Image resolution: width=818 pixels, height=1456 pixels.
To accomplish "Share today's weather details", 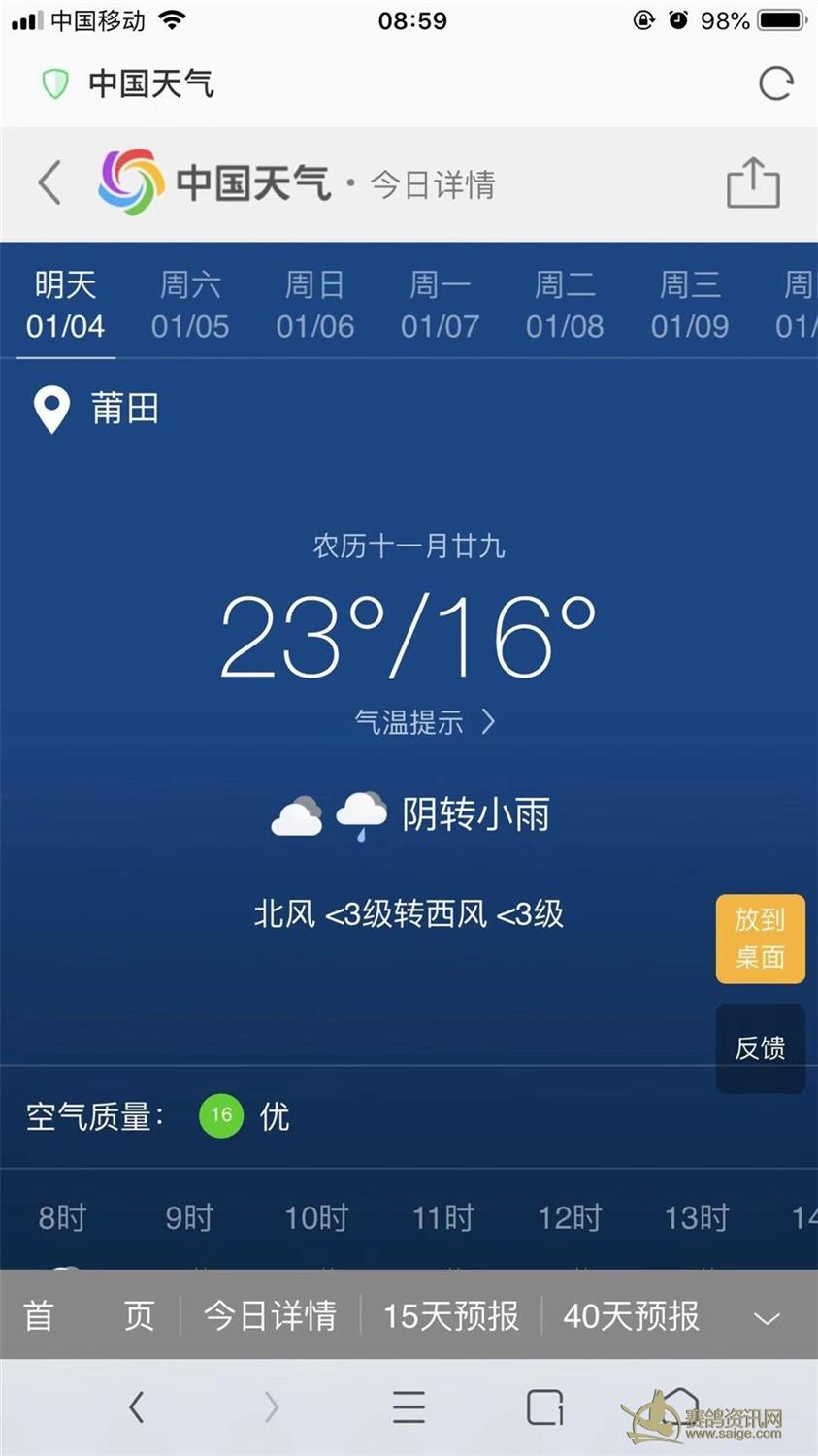I will [x=753, y=182].
